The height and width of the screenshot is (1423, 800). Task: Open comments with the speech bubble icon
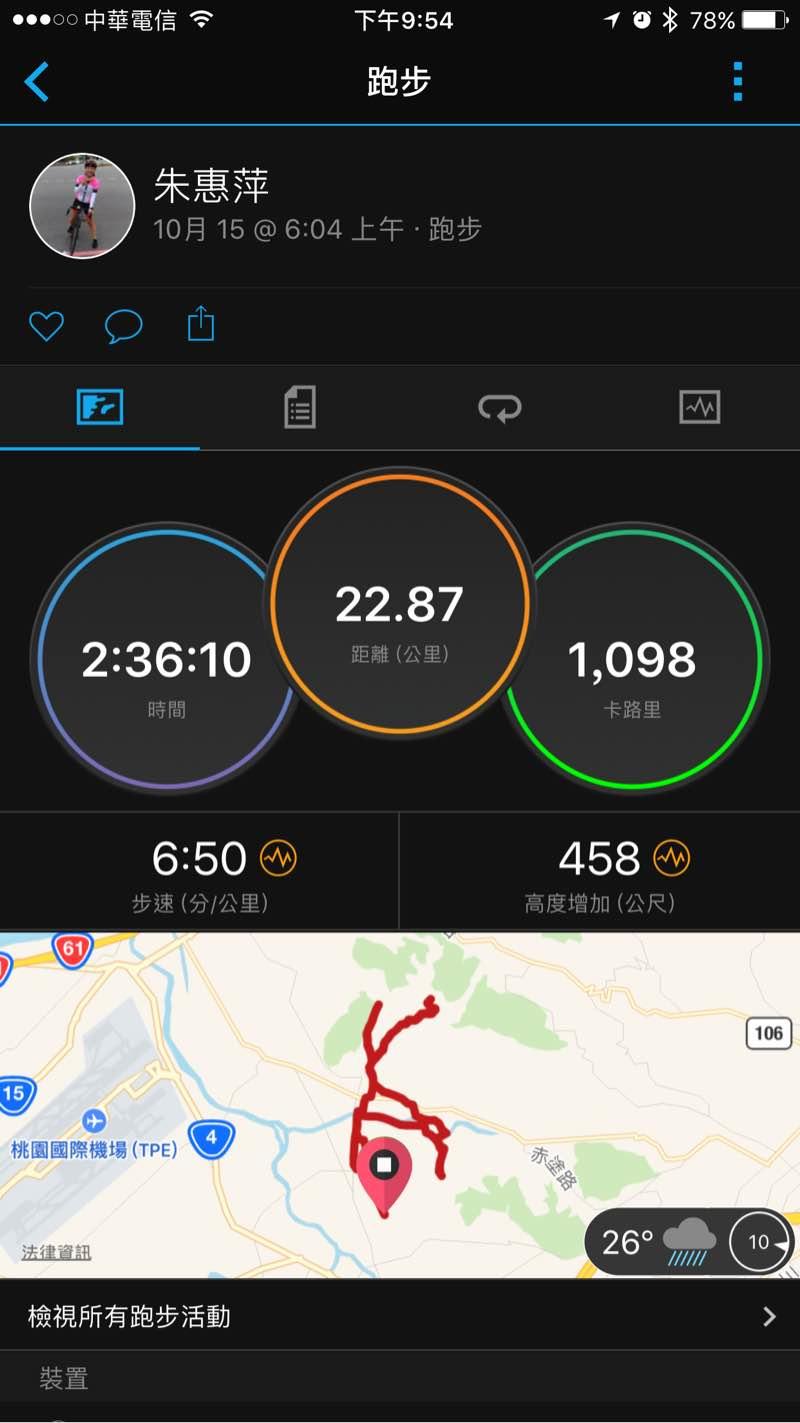tap(124, 326)
